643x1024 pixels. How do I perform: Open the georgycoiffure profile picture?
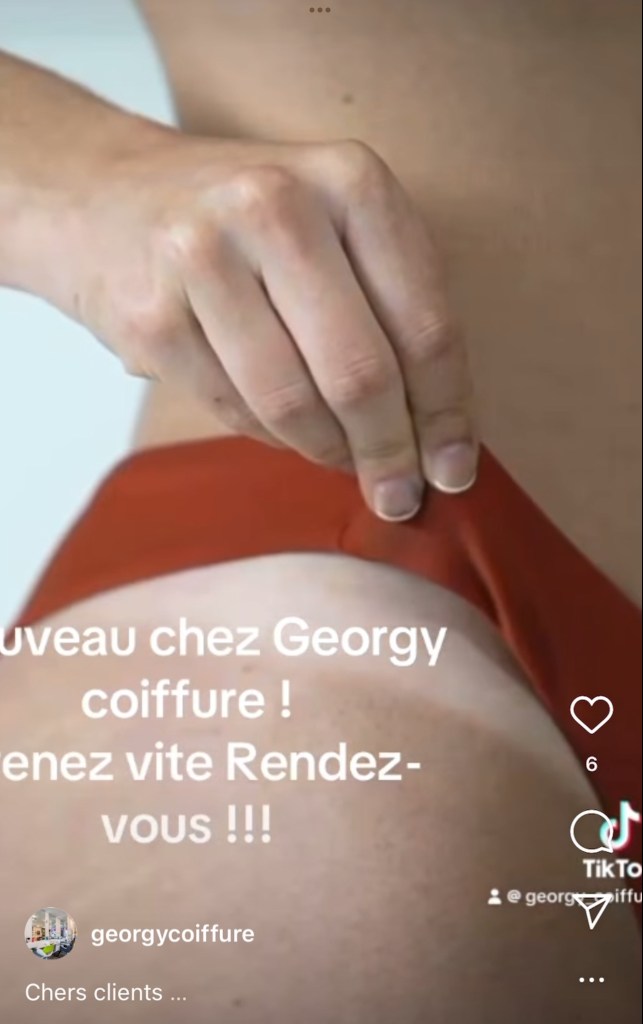coord(49,934)
